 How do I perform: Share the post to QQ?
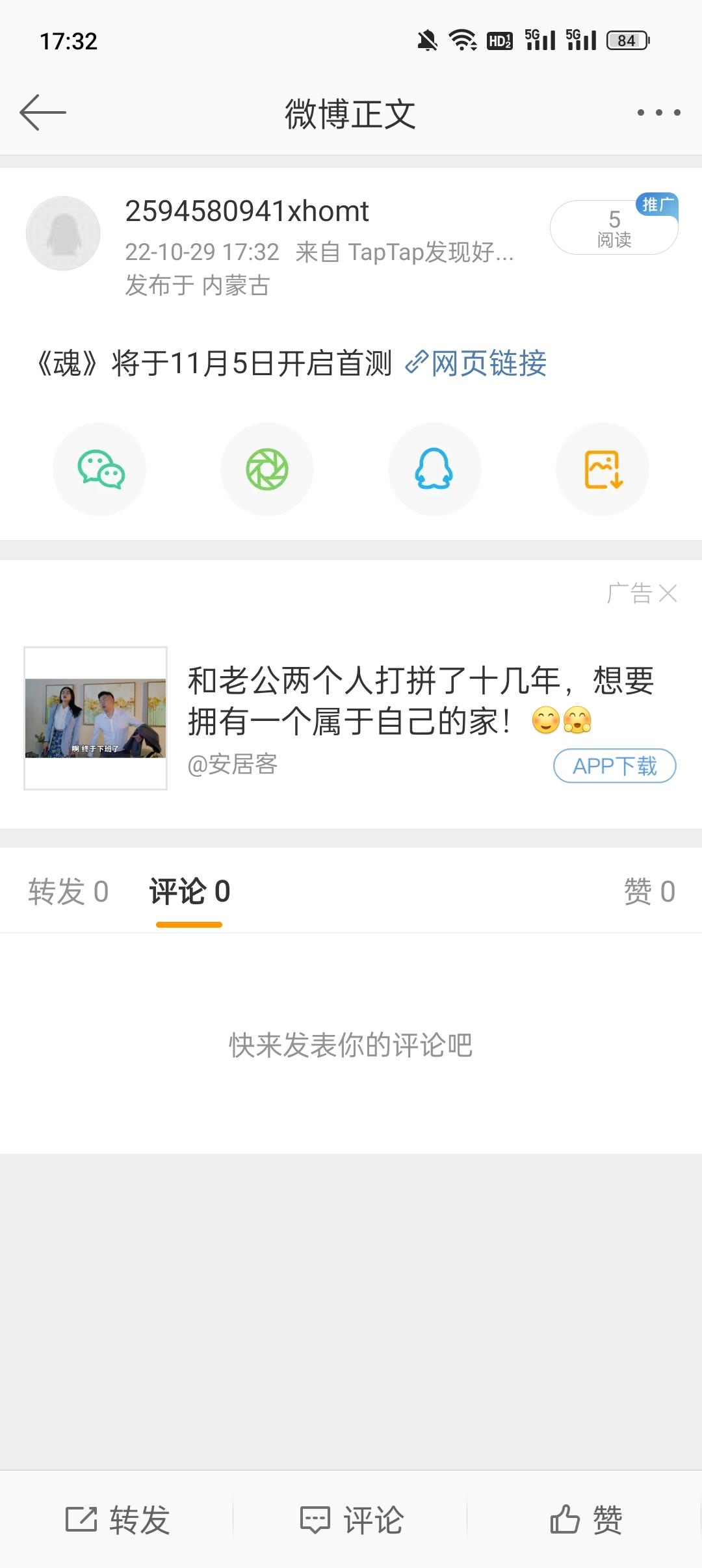pos(434,469)
